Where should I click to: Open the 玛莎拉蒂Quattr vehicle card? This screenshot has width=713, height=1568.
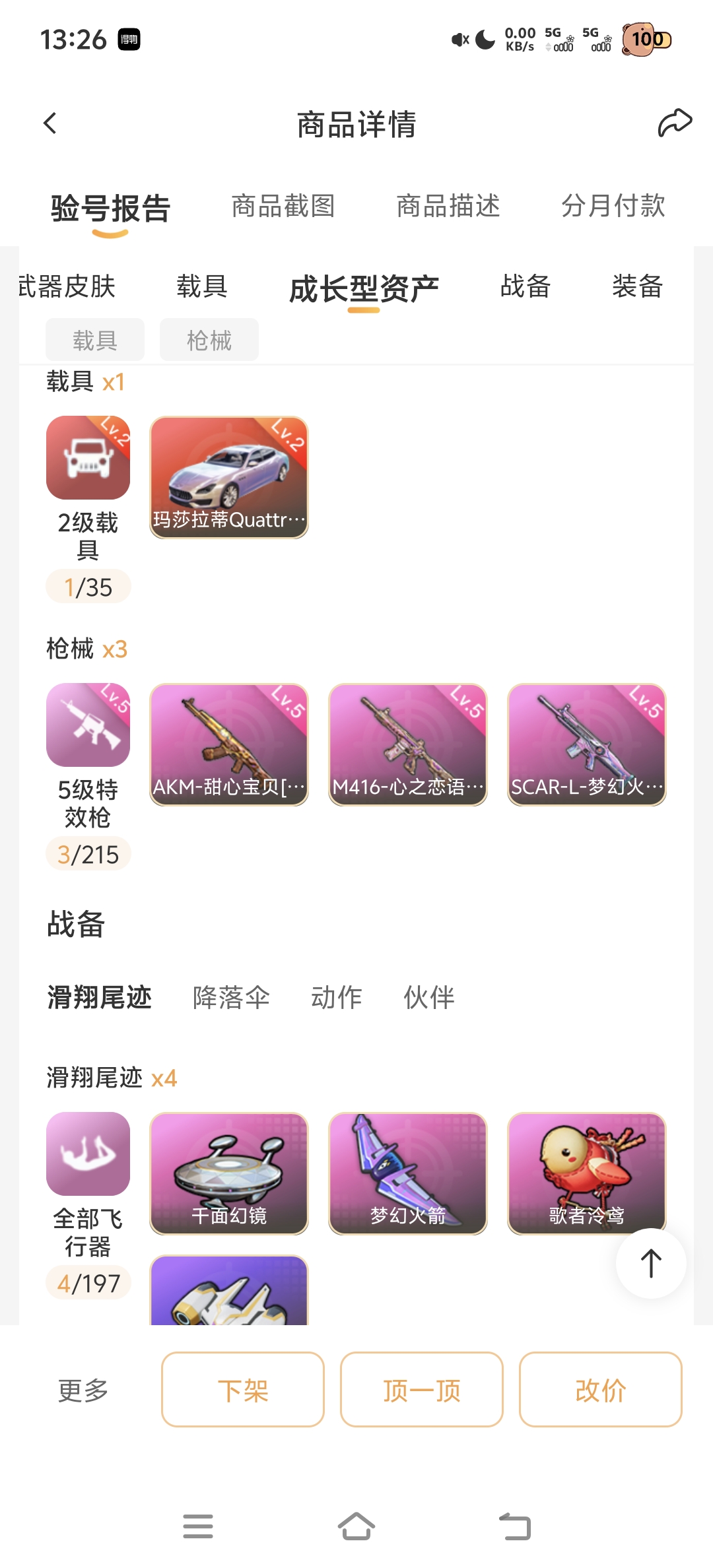pos(229,477)
